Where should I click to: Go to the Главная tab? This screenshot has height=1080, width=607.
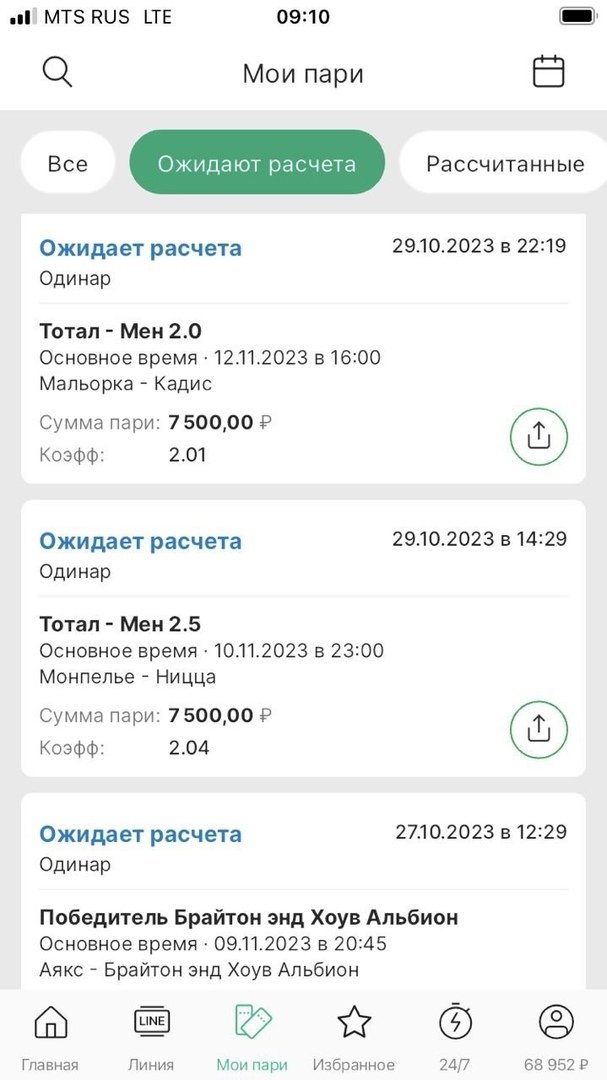coord(50,1036)
